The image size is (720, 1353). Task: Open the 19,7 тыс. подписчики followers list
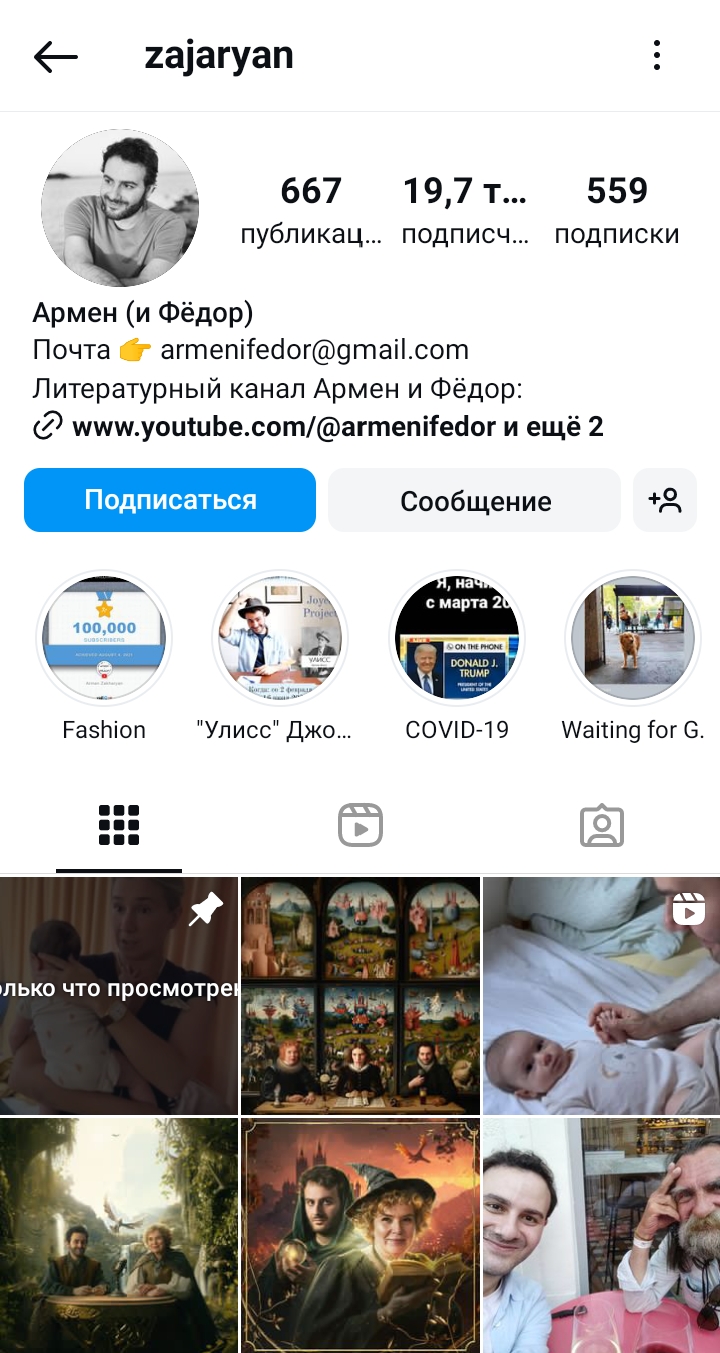pos(465,209)
